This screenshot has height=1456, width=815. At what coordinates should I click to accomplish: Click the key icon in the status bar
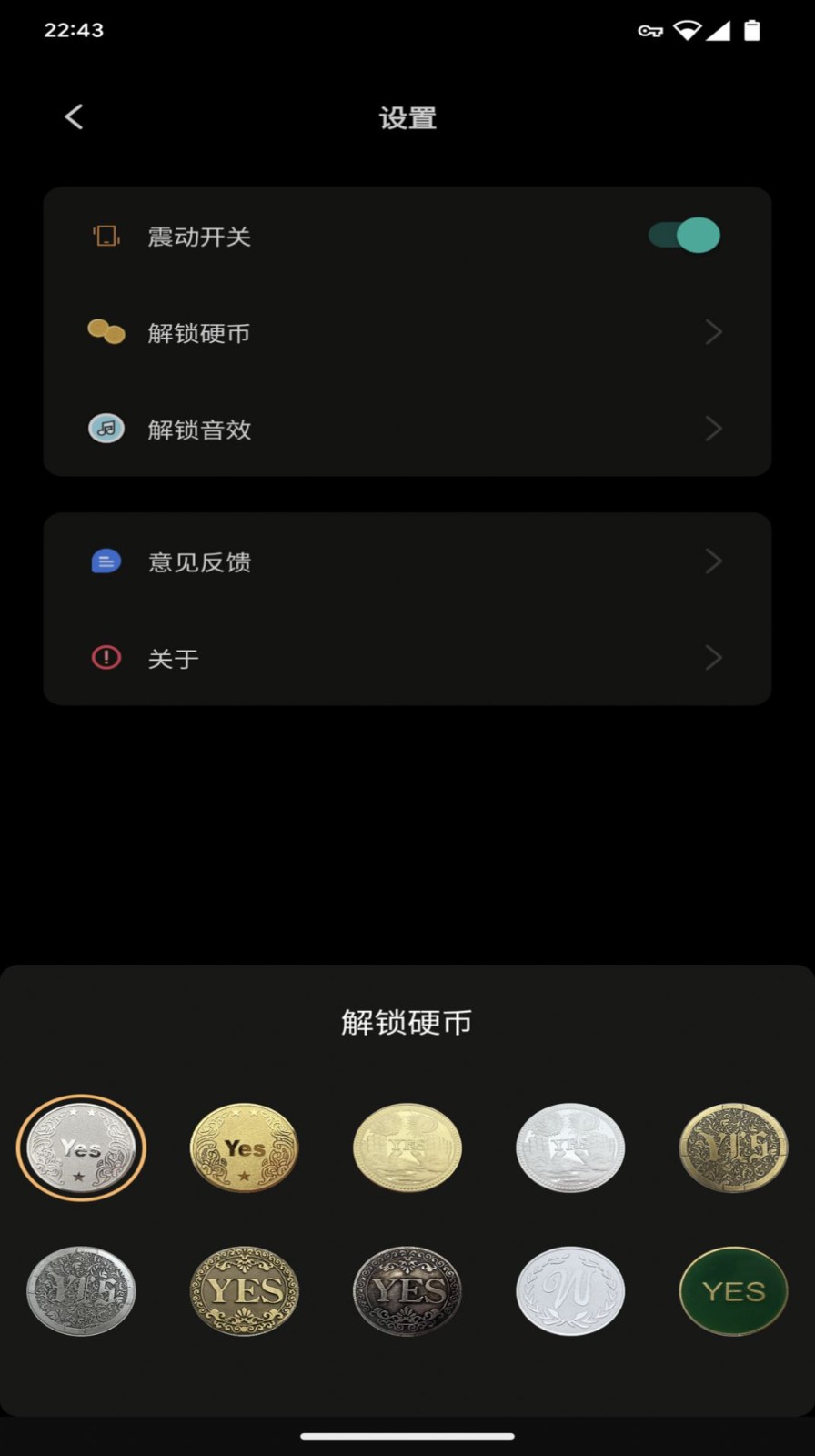pos(649,30)
